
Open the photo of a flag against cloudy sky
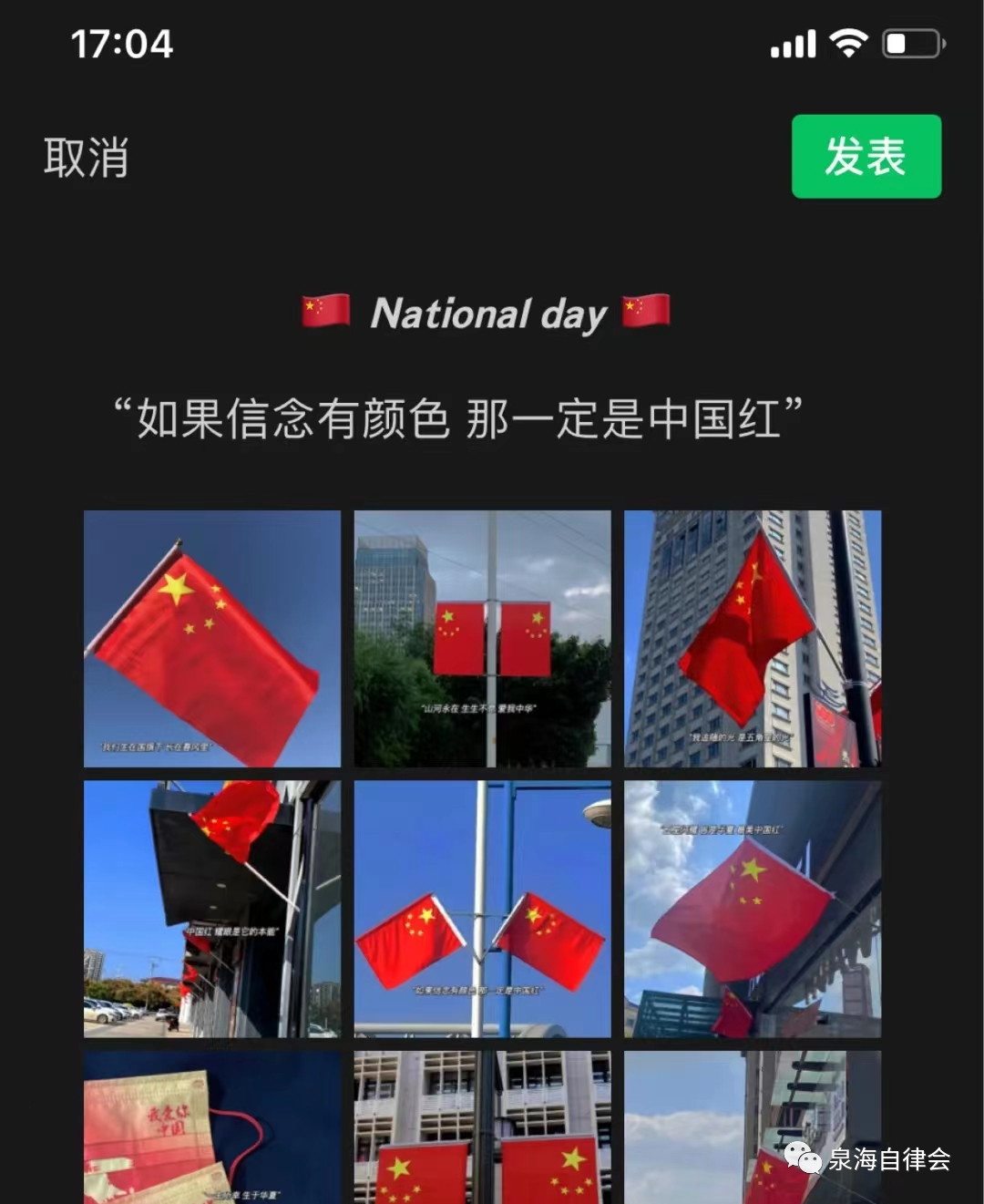point(752,908)
